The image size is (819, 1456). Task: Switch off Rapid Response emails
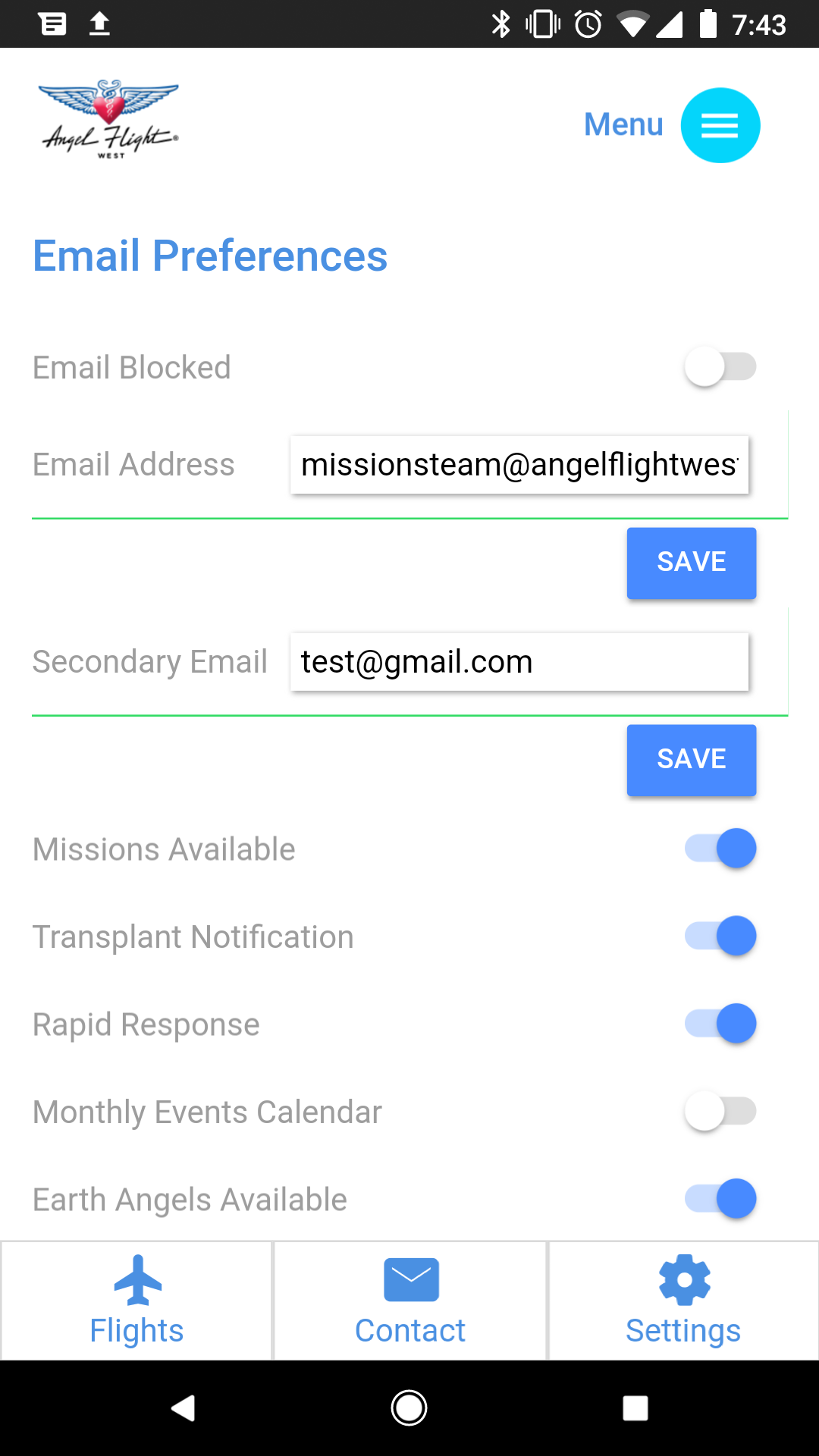720,1024
